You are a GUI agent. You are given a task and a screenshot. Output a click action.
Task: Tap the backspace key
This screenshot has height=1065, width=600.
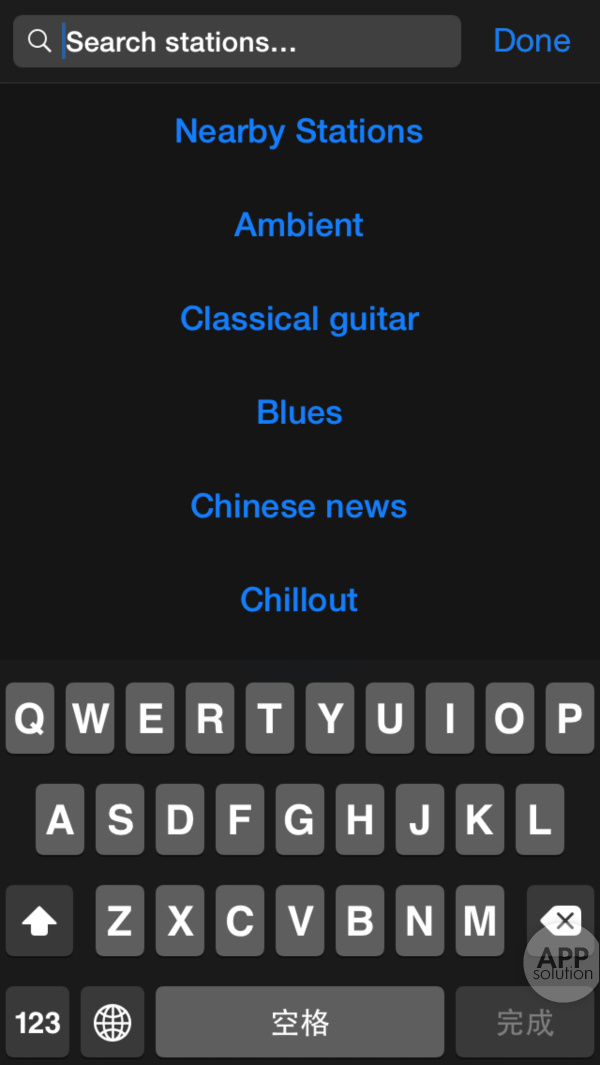(x=560, y=920)
